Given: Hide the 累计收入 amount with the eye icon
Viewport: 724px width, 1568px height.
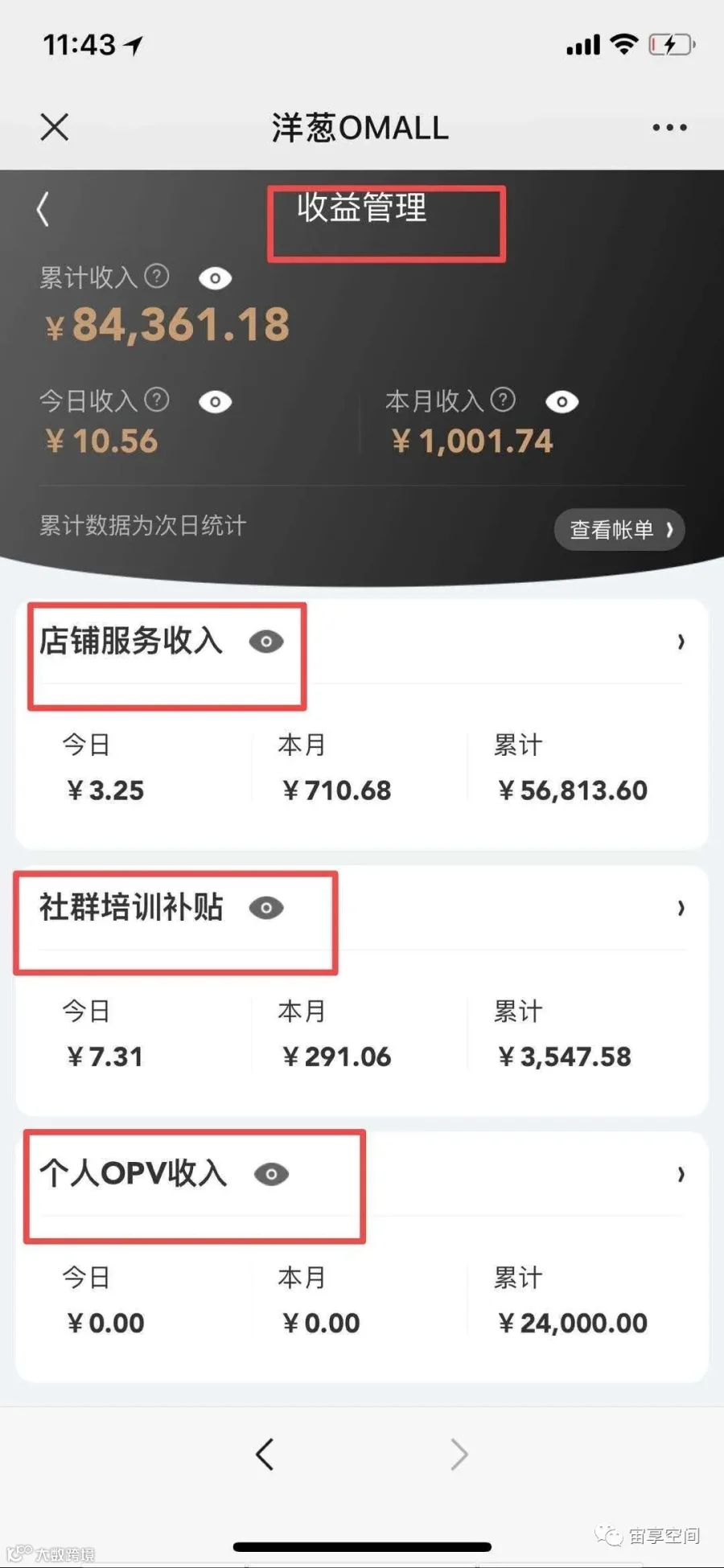Looking at the screenshot, I should (216, 278).
